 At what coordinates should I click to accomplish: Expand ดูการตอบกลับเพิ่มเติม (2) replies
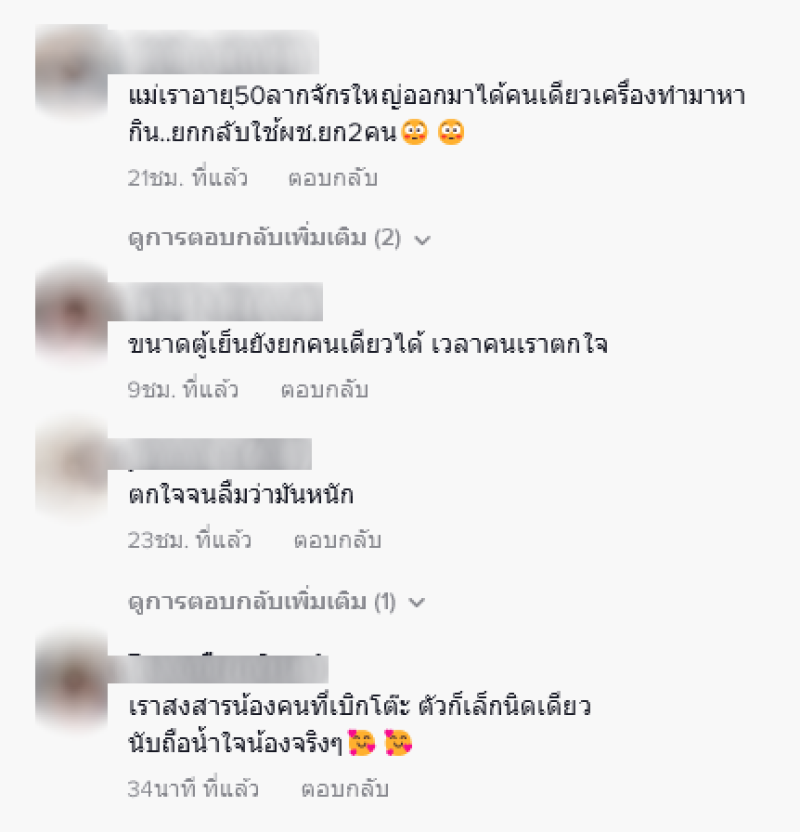point(278,239)
